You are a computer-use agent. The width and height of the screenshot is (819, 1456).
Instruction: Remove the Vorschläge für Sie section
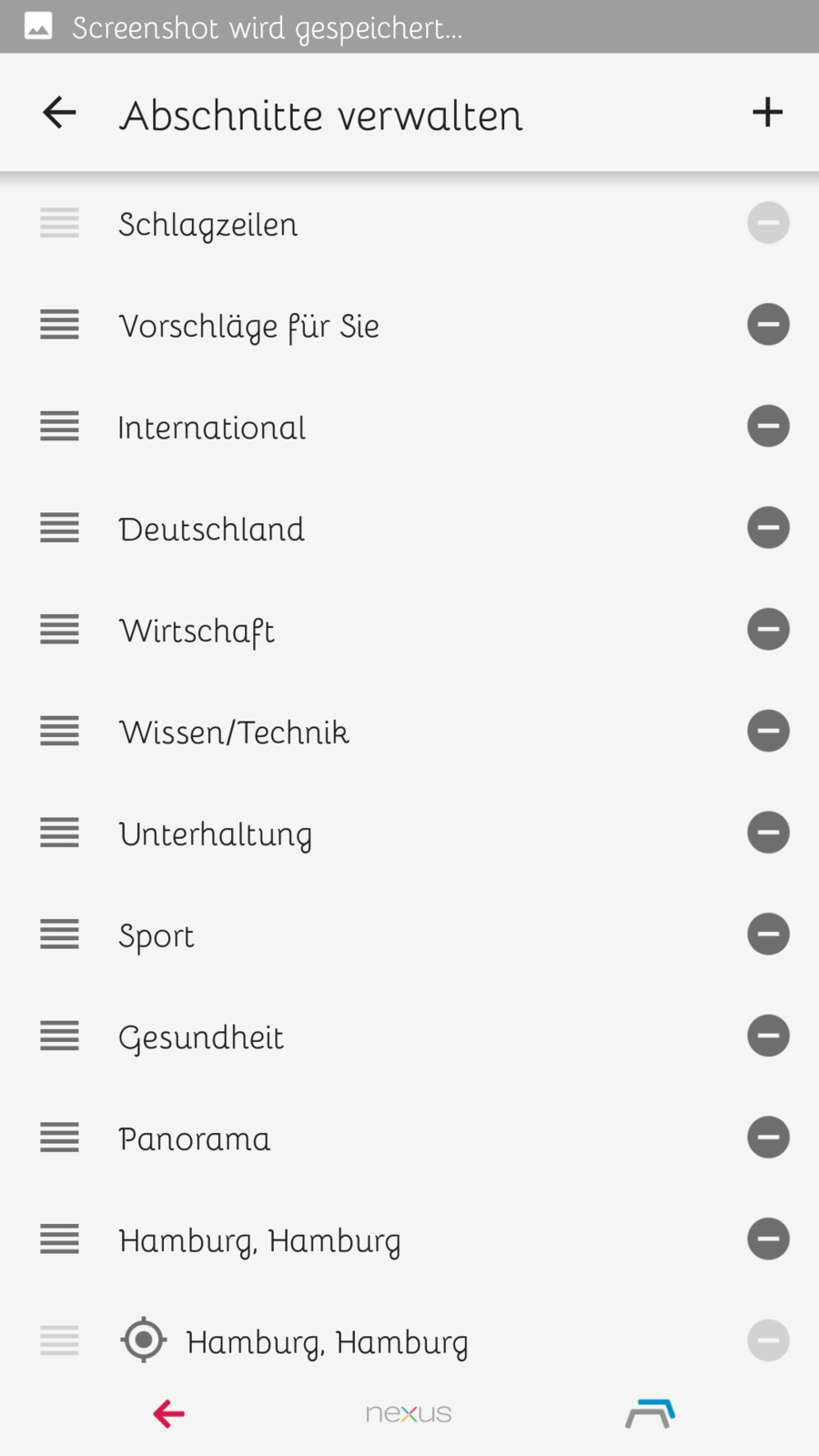[x=768, y=325]
